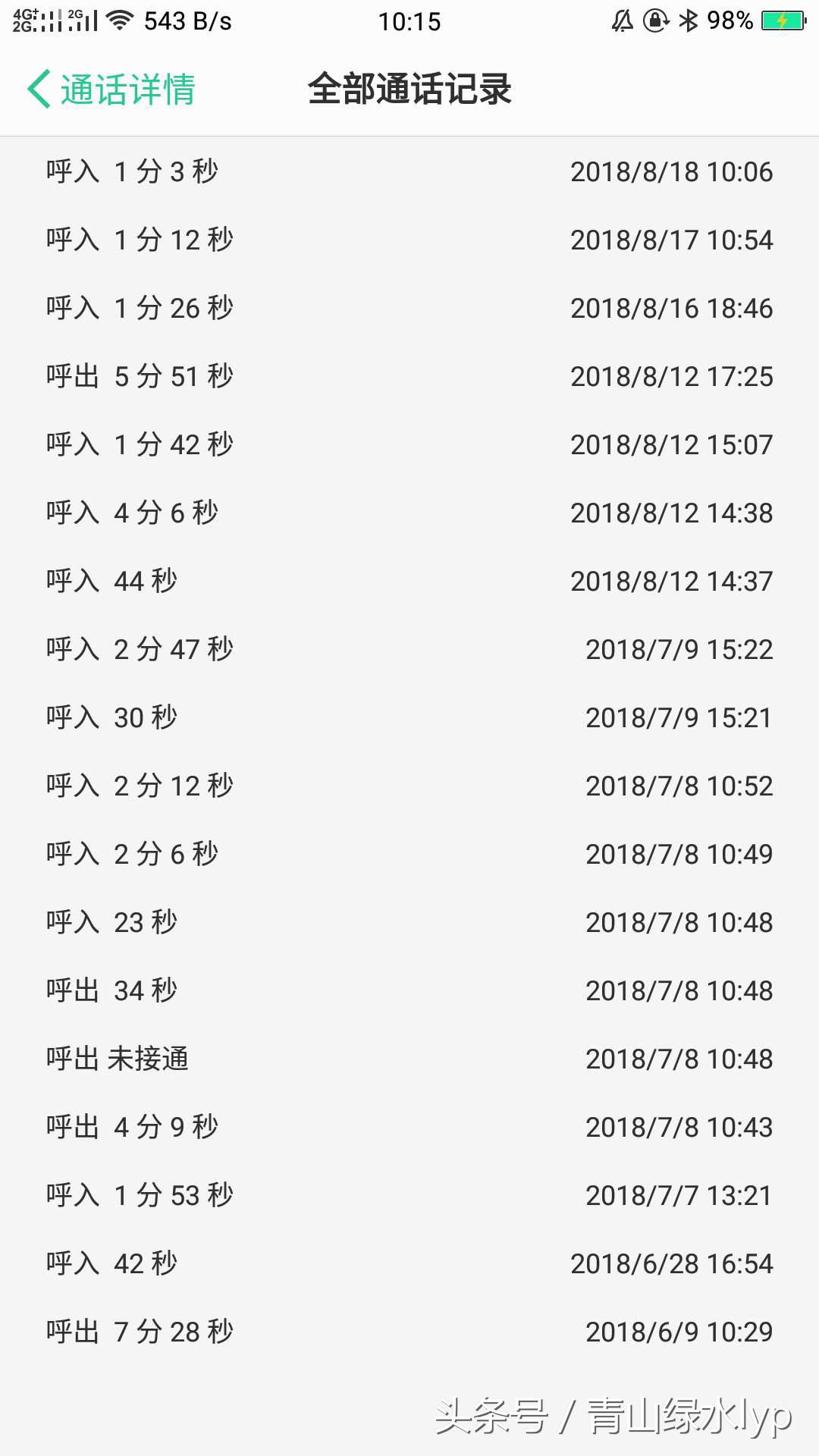The height and width of the screenshot is (1456, 819).
Task: Tap the Bluetooth icon in status bar
Action: pos(689,20)
